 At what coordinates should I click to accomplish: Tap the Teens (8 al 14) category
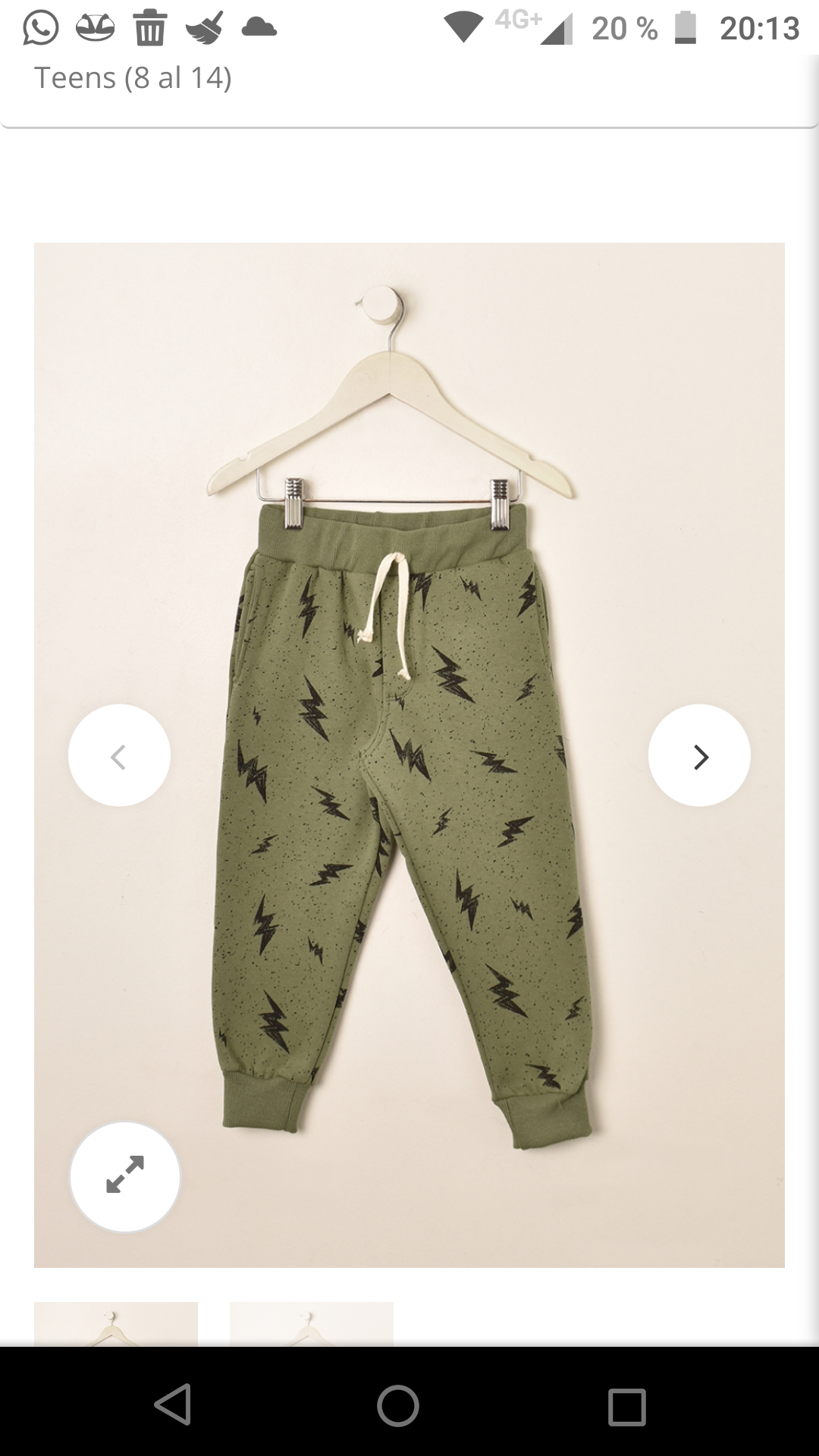(x=133, y=78)
